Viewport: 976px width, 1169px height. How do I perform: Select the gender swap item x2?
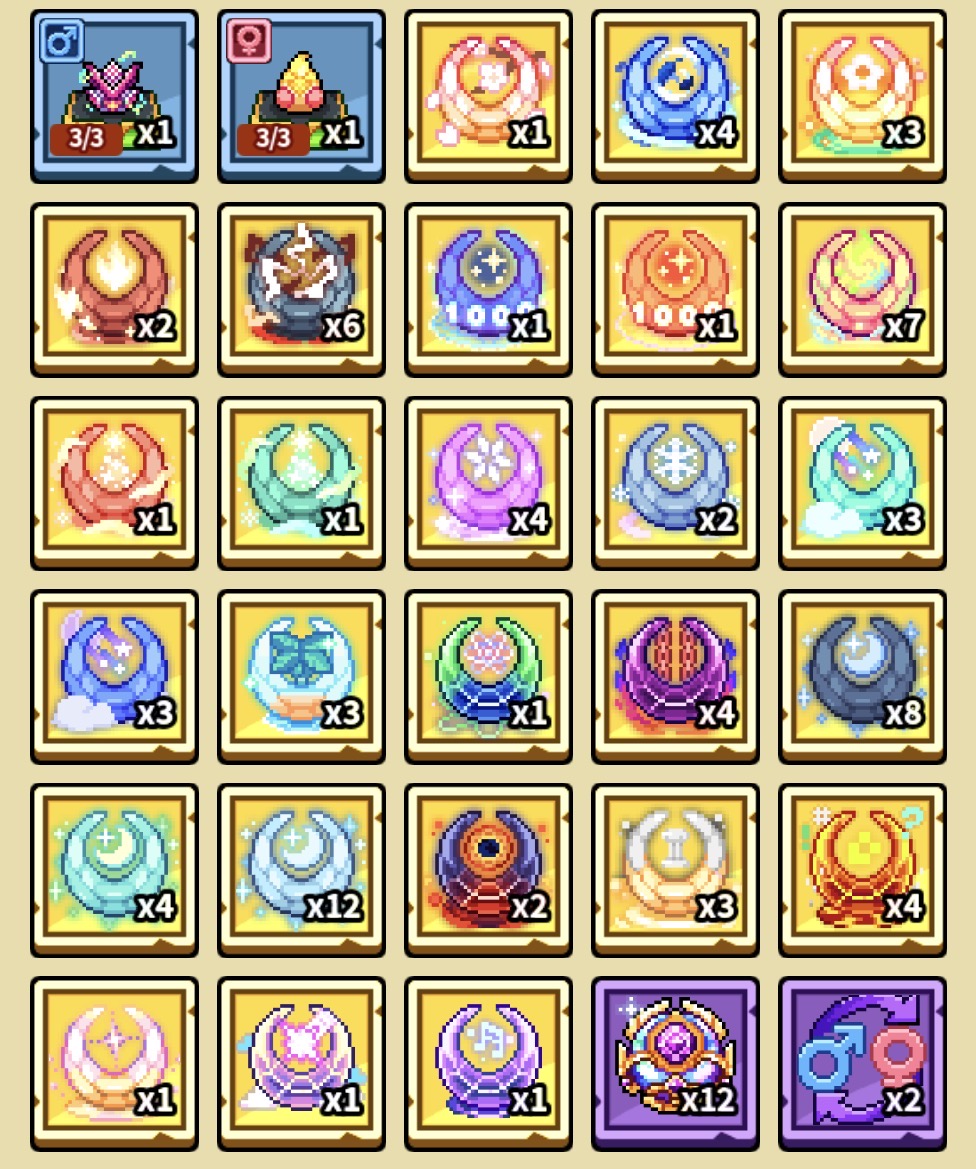[x=862, y=1063]
